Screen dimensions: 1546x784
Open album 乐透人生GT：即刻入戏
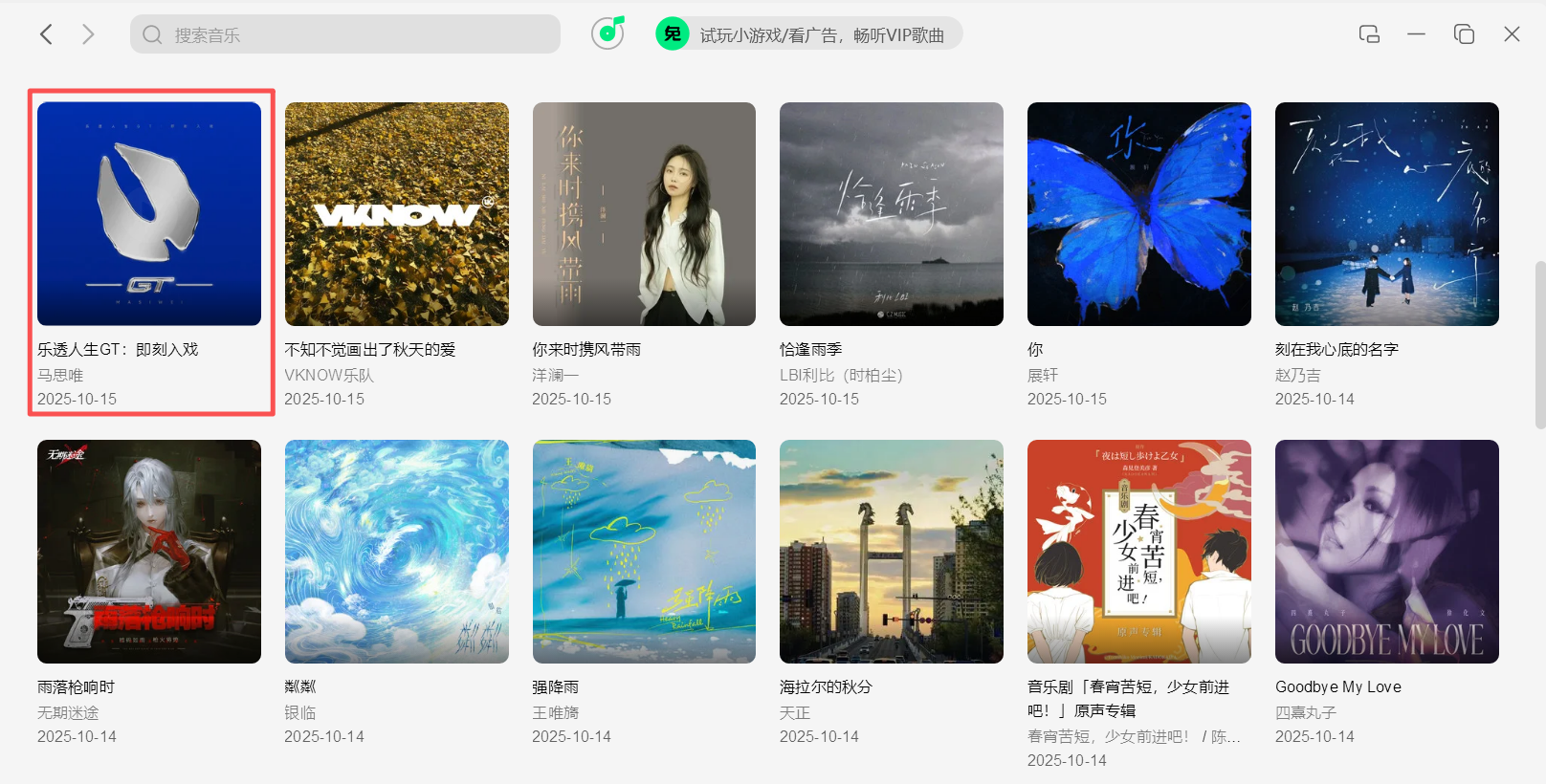[148, 214]
